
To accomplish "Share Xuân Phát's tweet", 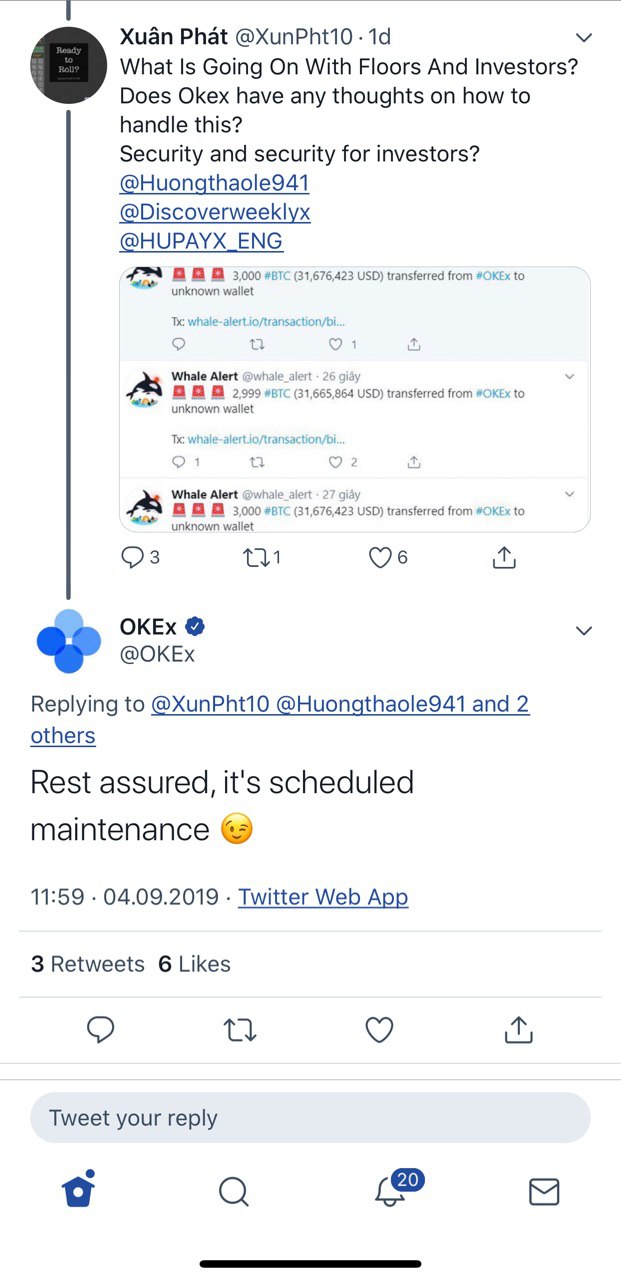I will [505, 557].
